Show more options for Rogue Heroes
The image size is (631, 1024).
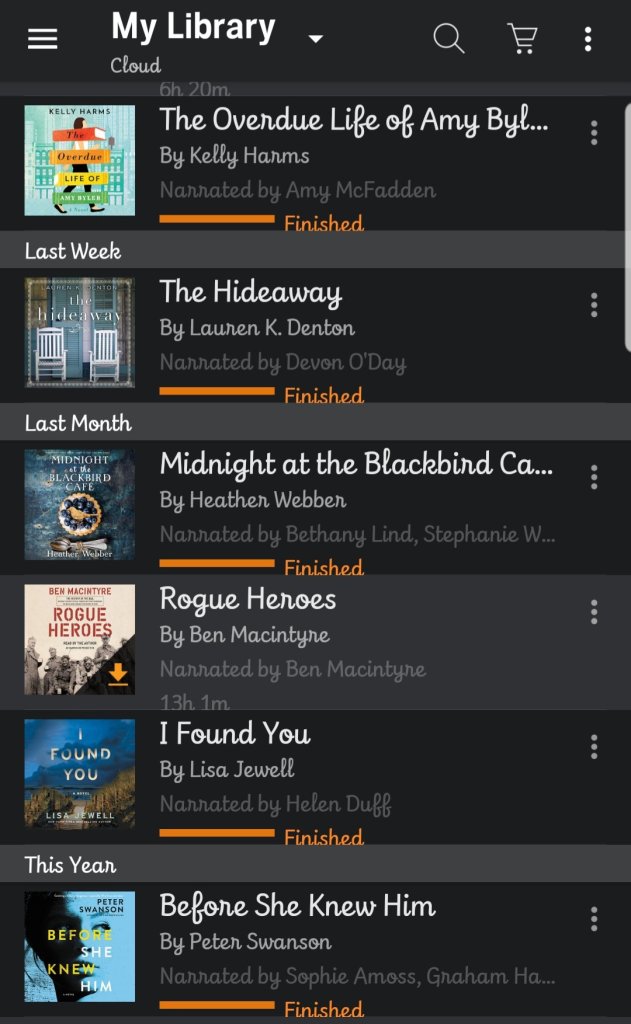click(x=594, y=611)
